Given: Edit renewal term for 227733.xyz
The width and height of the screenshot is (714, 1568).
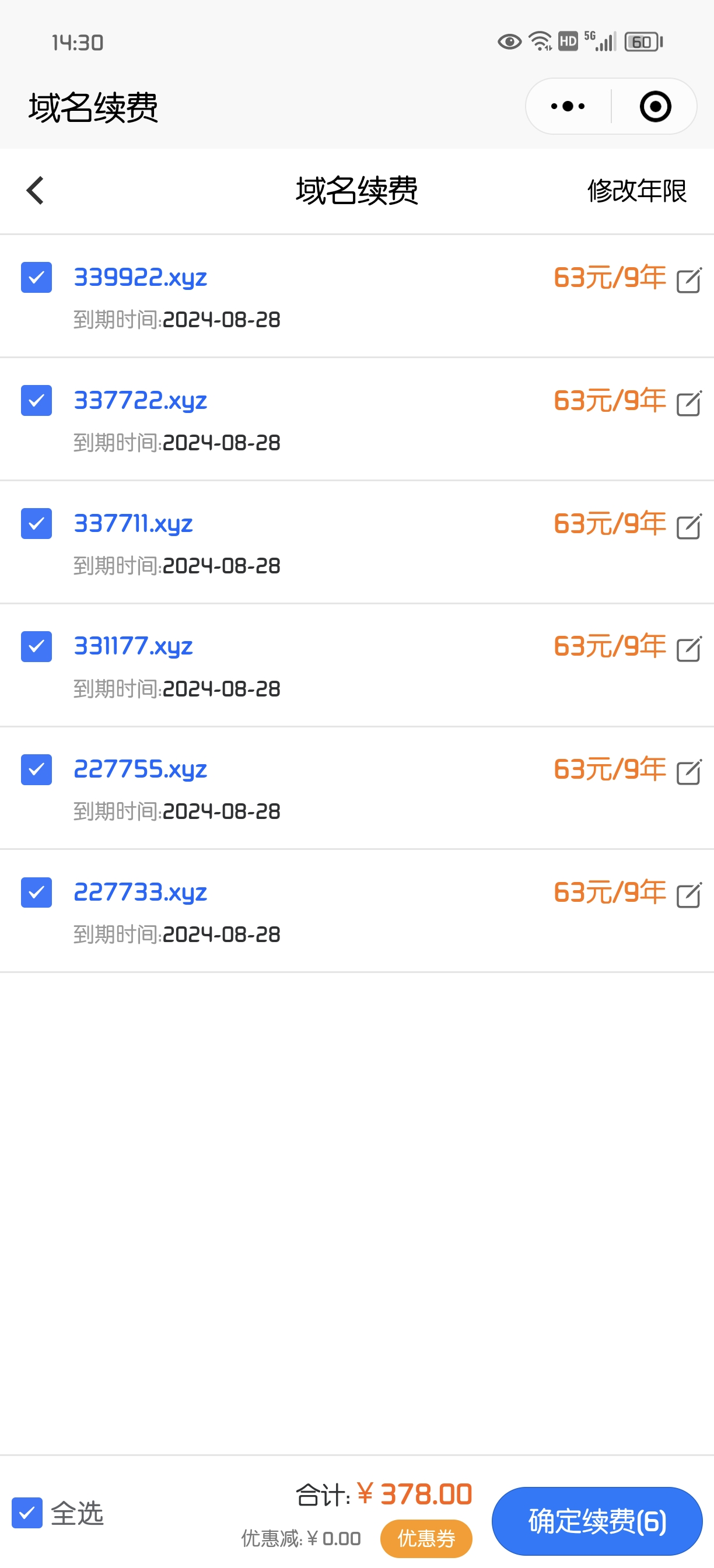Looking at the screenshot, I should click(x=689, y=894).
